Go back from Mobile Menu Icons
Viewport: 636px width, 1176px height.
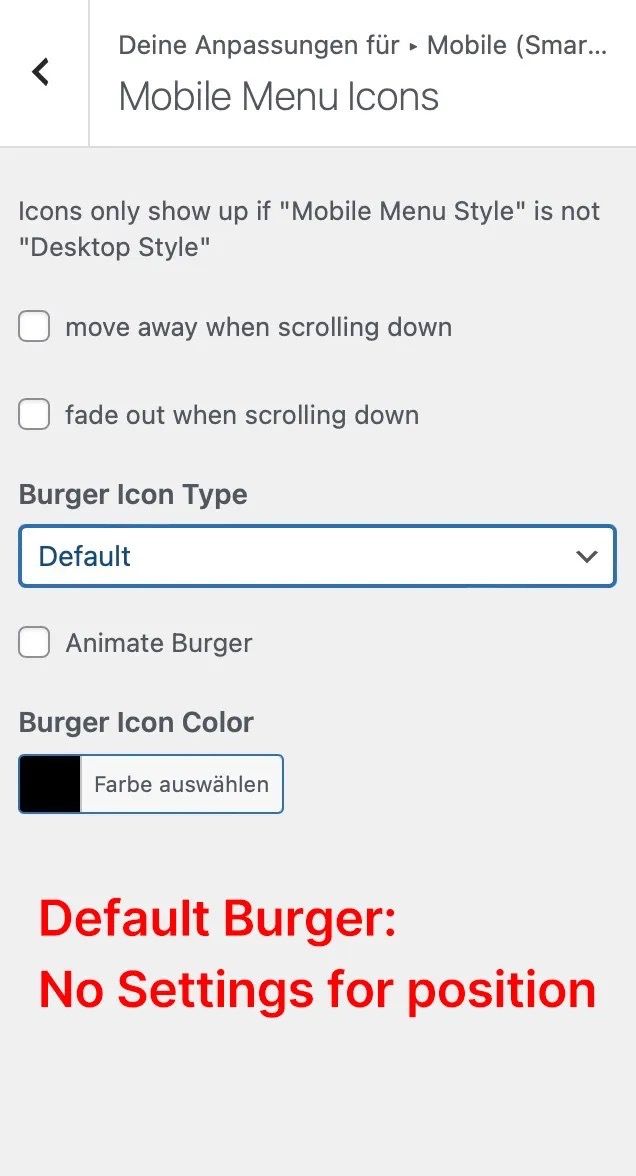[41, 72]
